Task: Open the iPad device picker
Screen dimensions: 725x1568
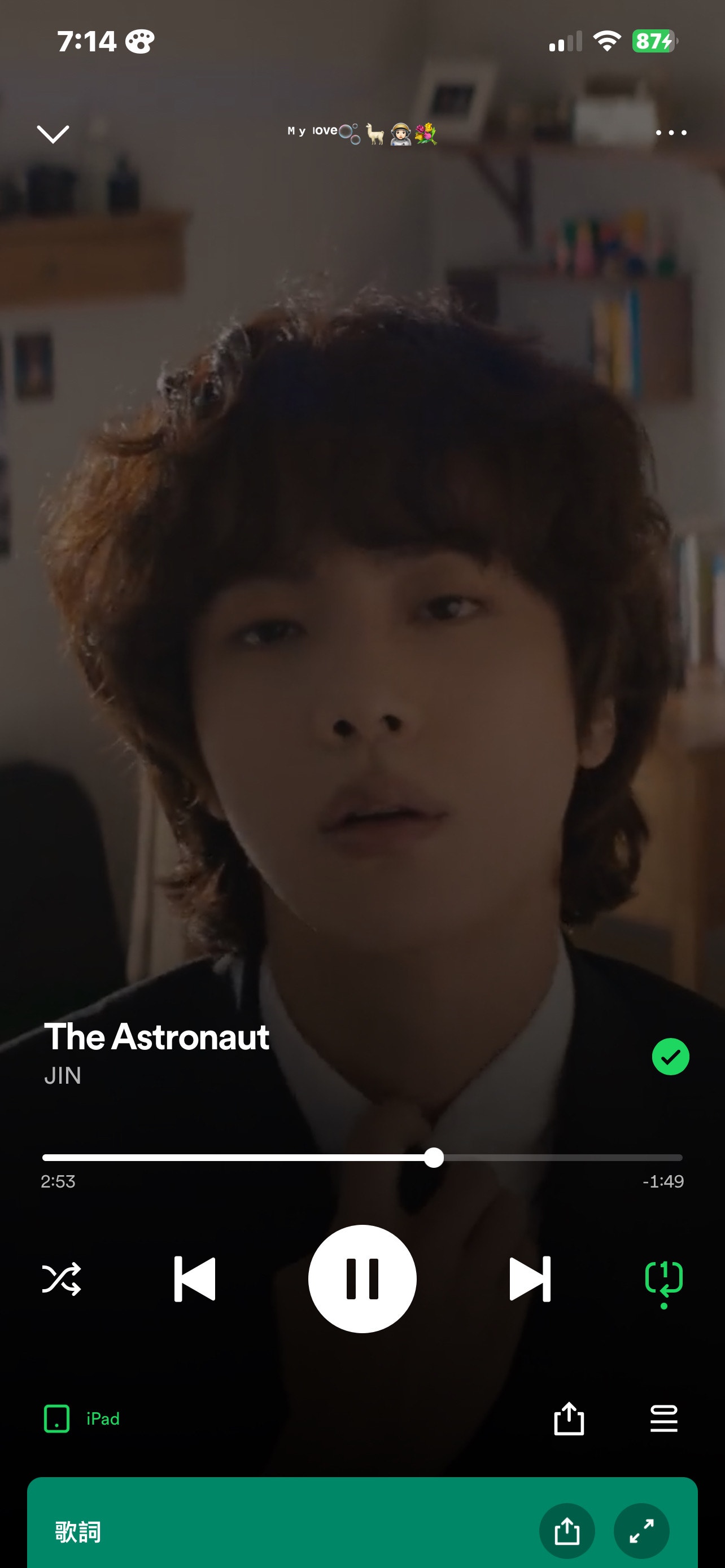Action: [x=82, y=1419]
